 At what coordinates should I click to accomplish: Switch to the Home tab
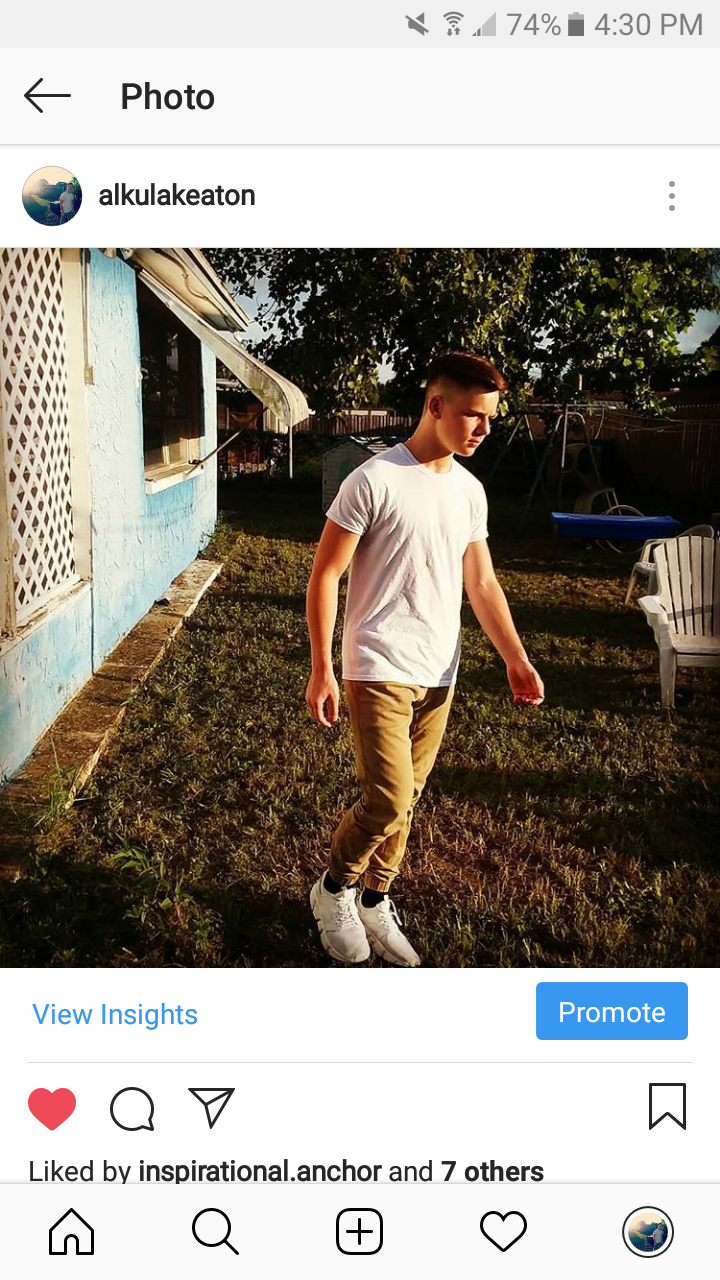pos(72,1232)
